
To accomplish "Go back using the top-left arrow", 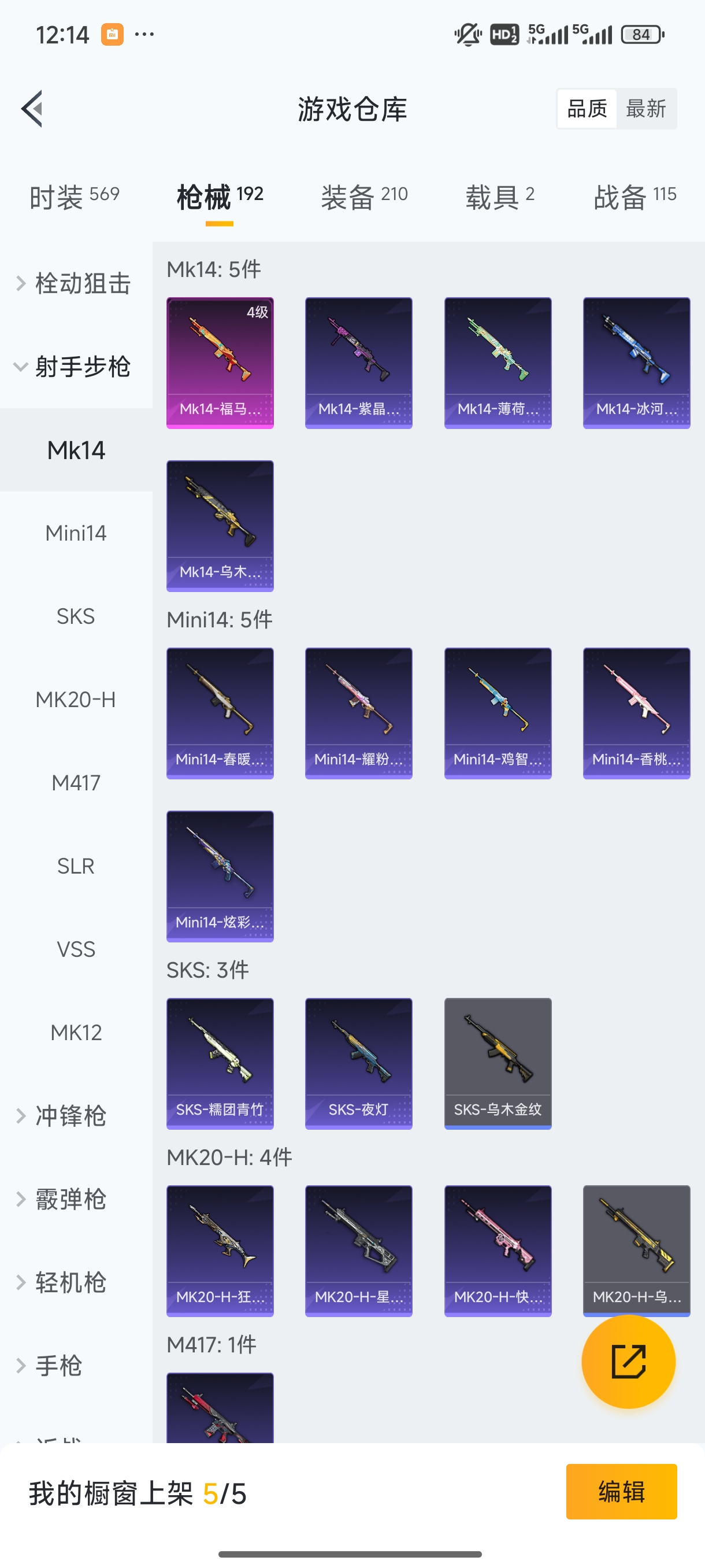I will 32,109.
